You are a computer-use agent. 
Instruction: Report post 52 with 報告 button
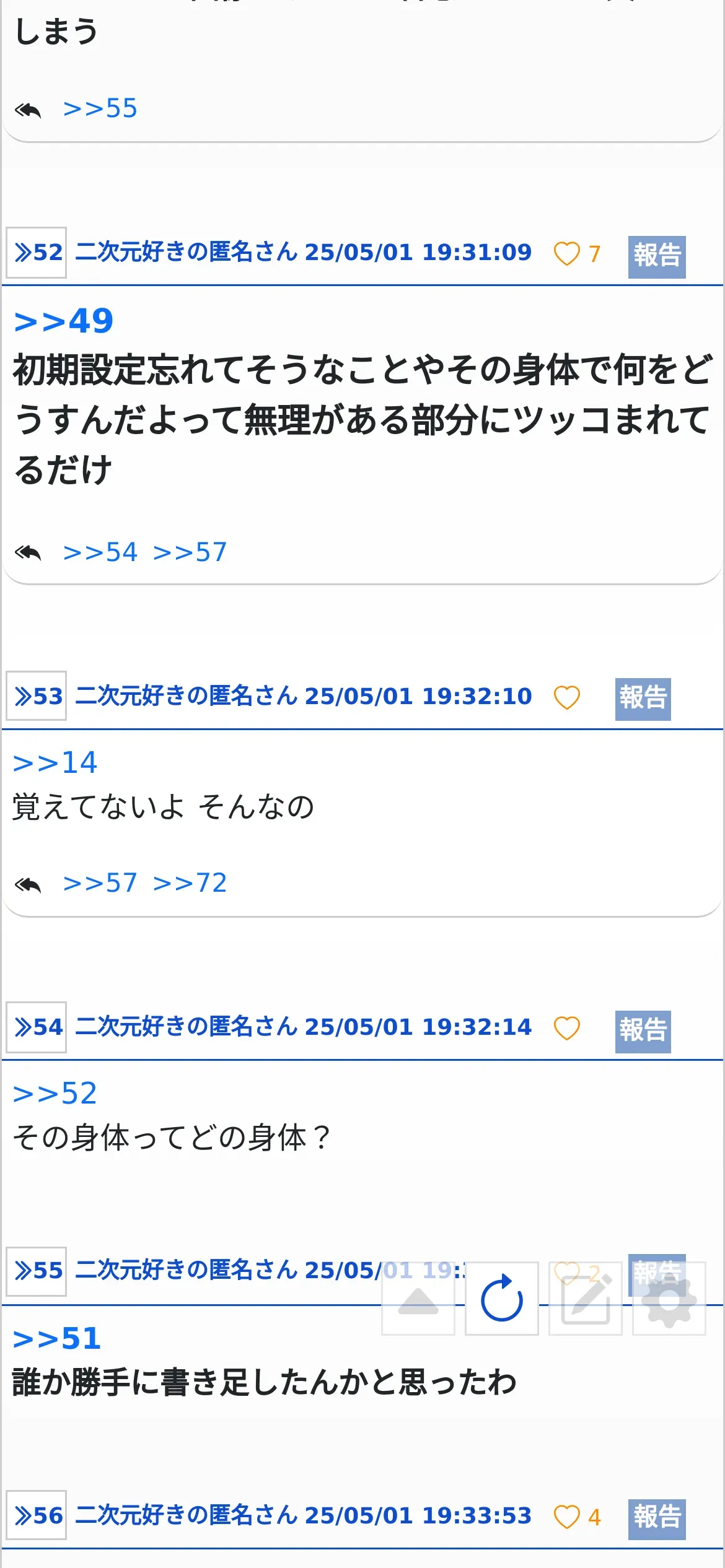656,256
